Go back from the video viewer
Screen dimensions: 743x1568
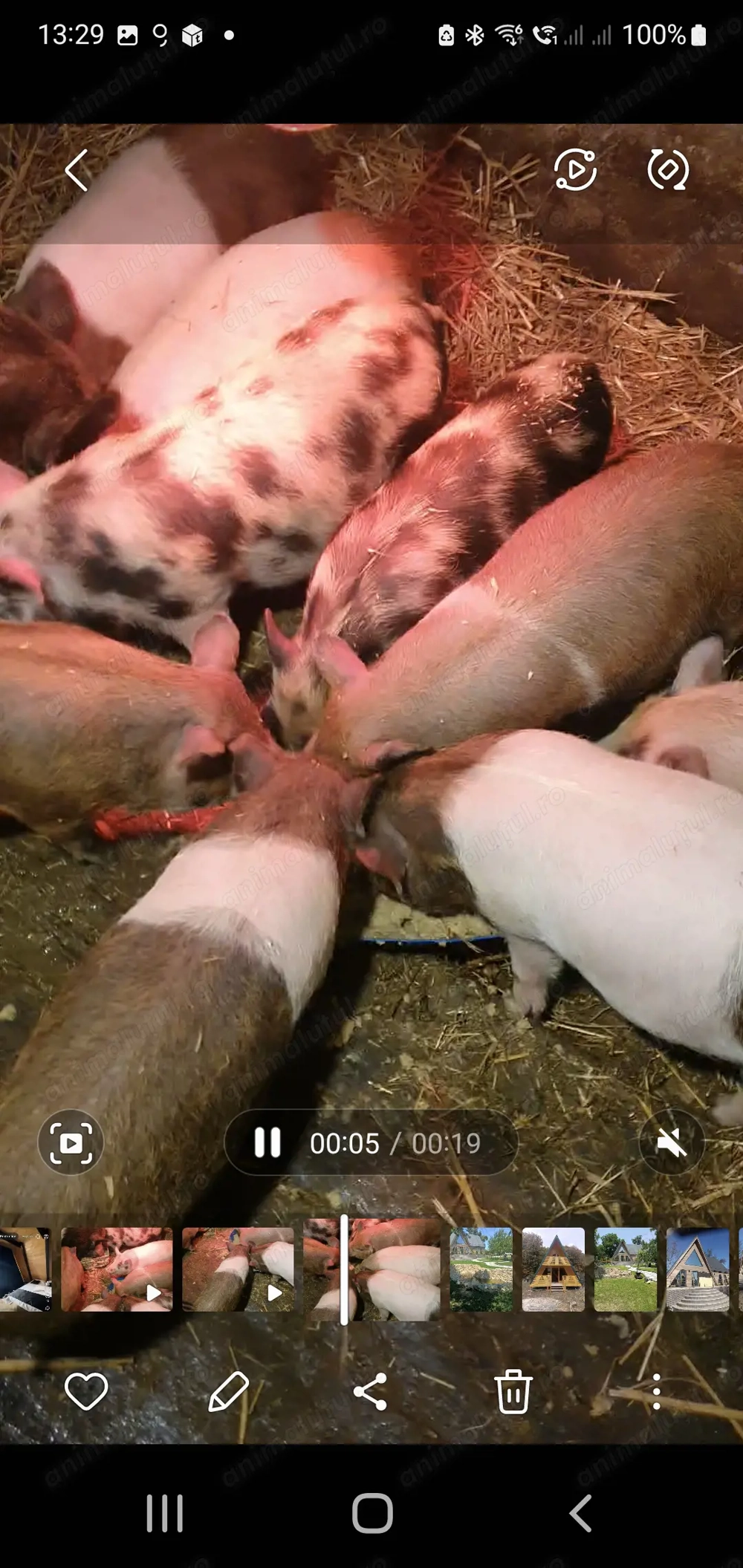(x=77, y=170)
